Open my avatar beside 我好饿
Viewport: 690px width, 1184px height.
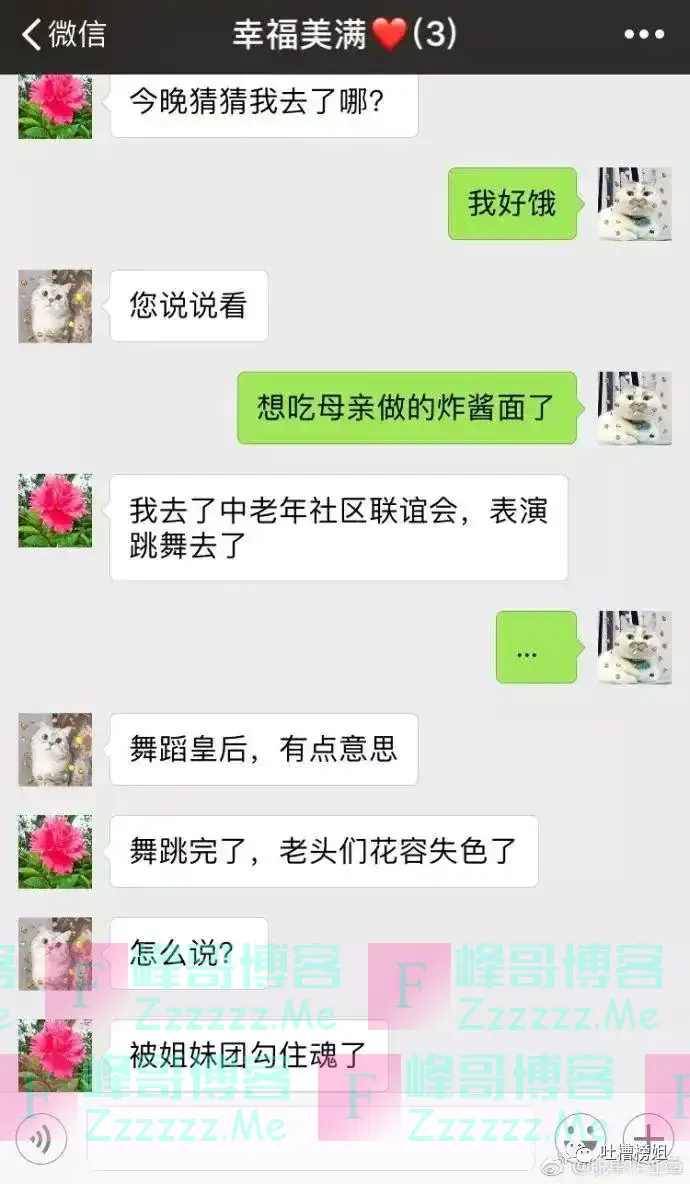(x=634, y=204)
